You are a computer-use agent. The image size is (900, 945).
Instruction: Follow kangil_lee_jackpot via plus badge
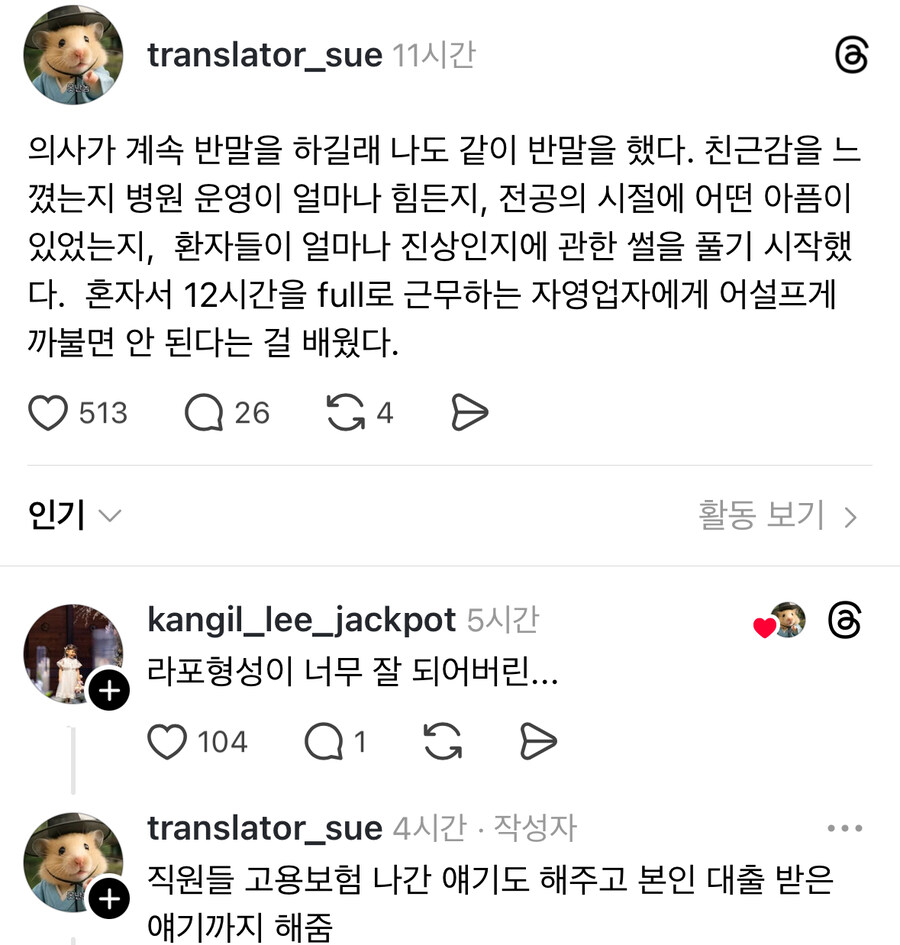pyautogui.click(x=109, y=691)
